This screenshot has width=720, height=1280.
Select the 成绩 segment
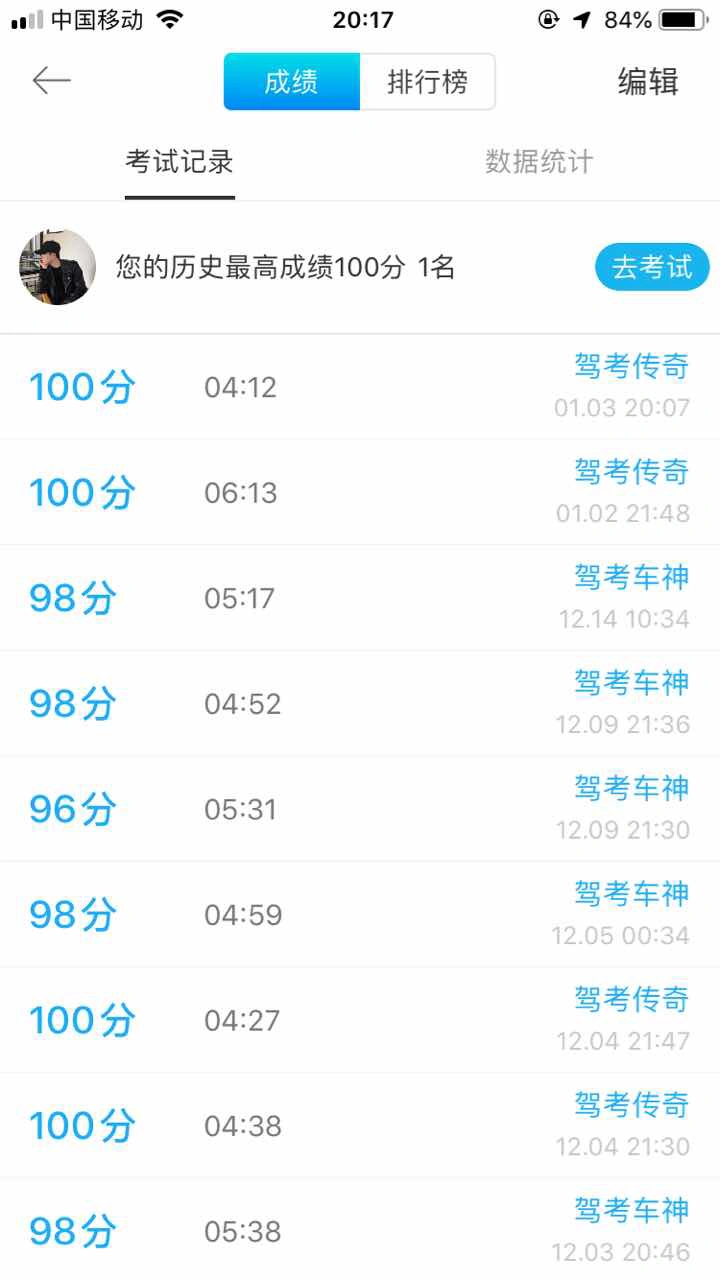click(x=292, y=82)
